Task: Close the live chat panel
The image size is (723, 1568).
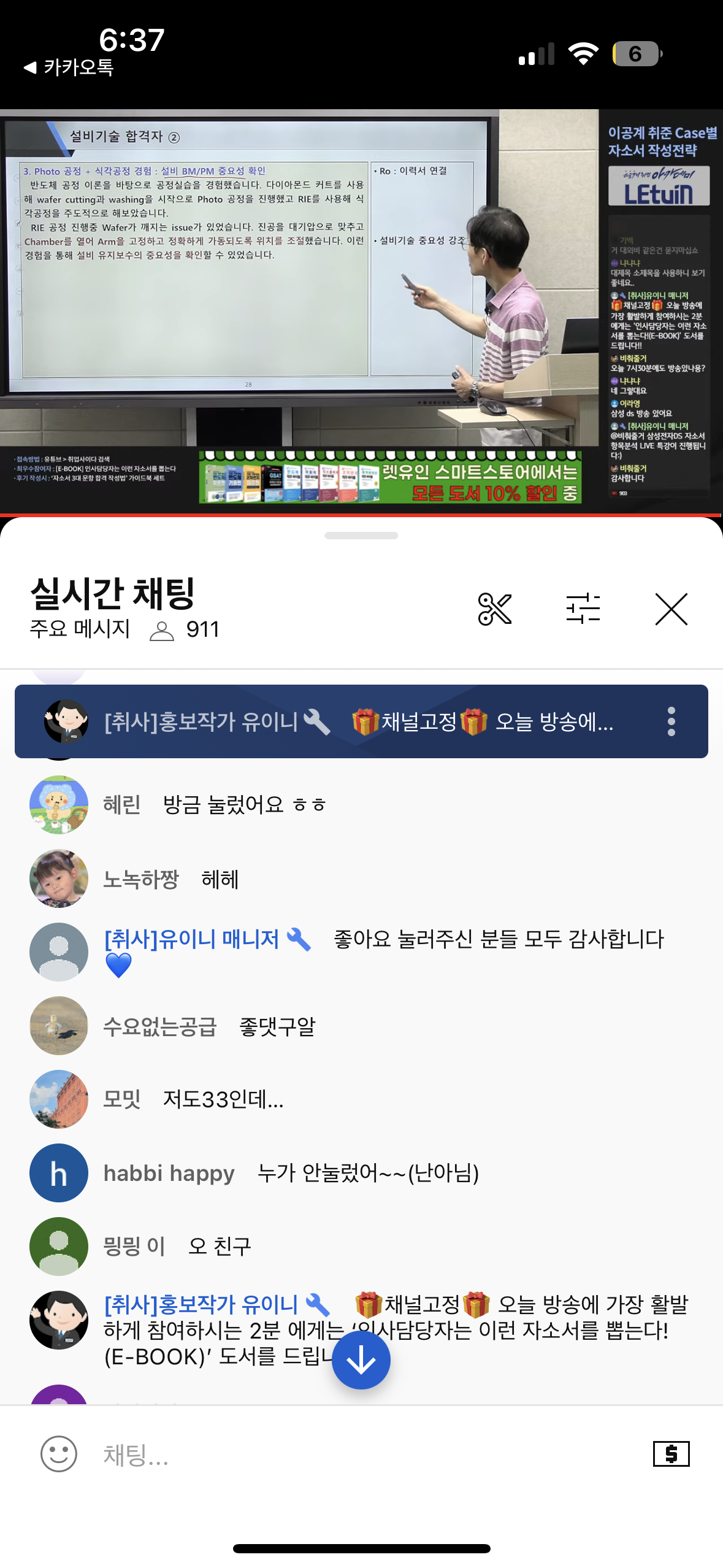Action: 671,609
